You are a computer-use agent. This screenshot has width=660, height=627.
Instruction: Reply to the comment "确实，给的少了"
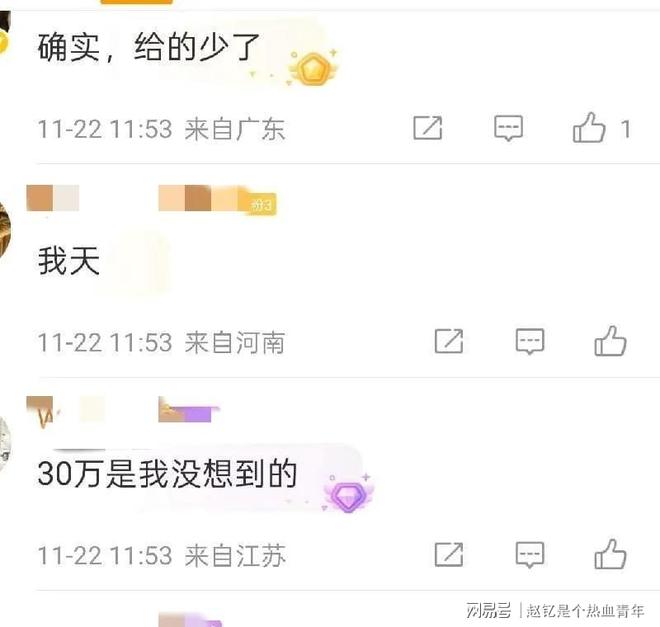[509, 128]
